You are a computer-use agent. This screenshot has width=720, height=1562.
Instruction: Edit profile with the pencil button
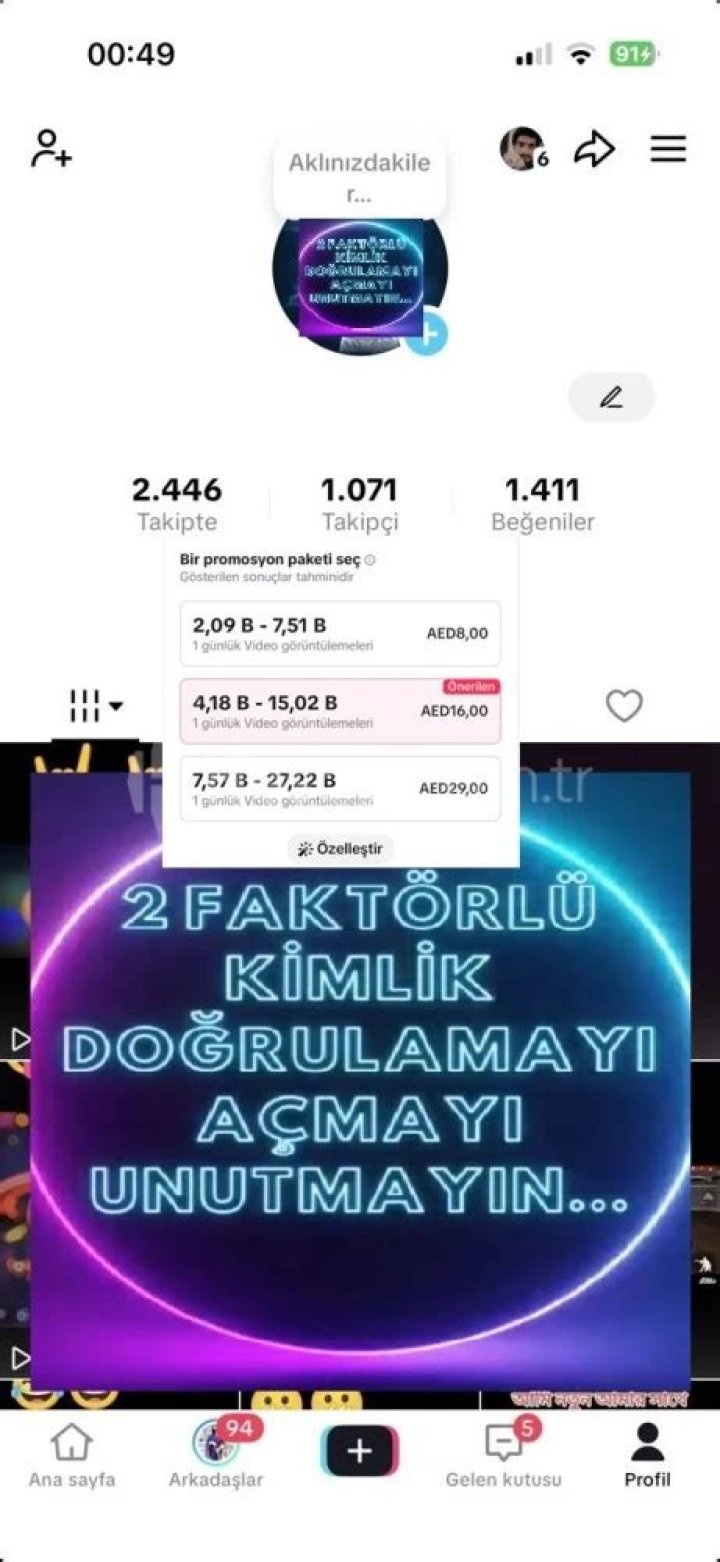[x=611, y=397]
